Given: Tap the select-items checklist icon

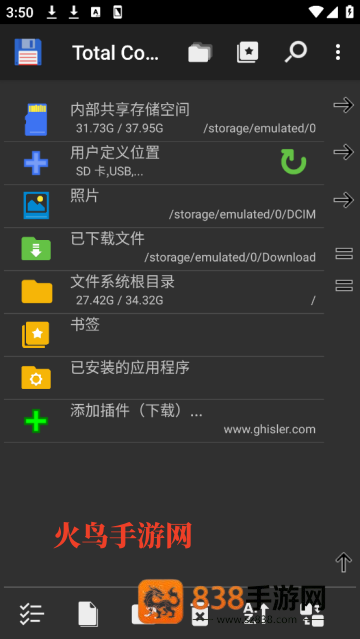Looking at the screenshot, I should (x=32, y=614).
